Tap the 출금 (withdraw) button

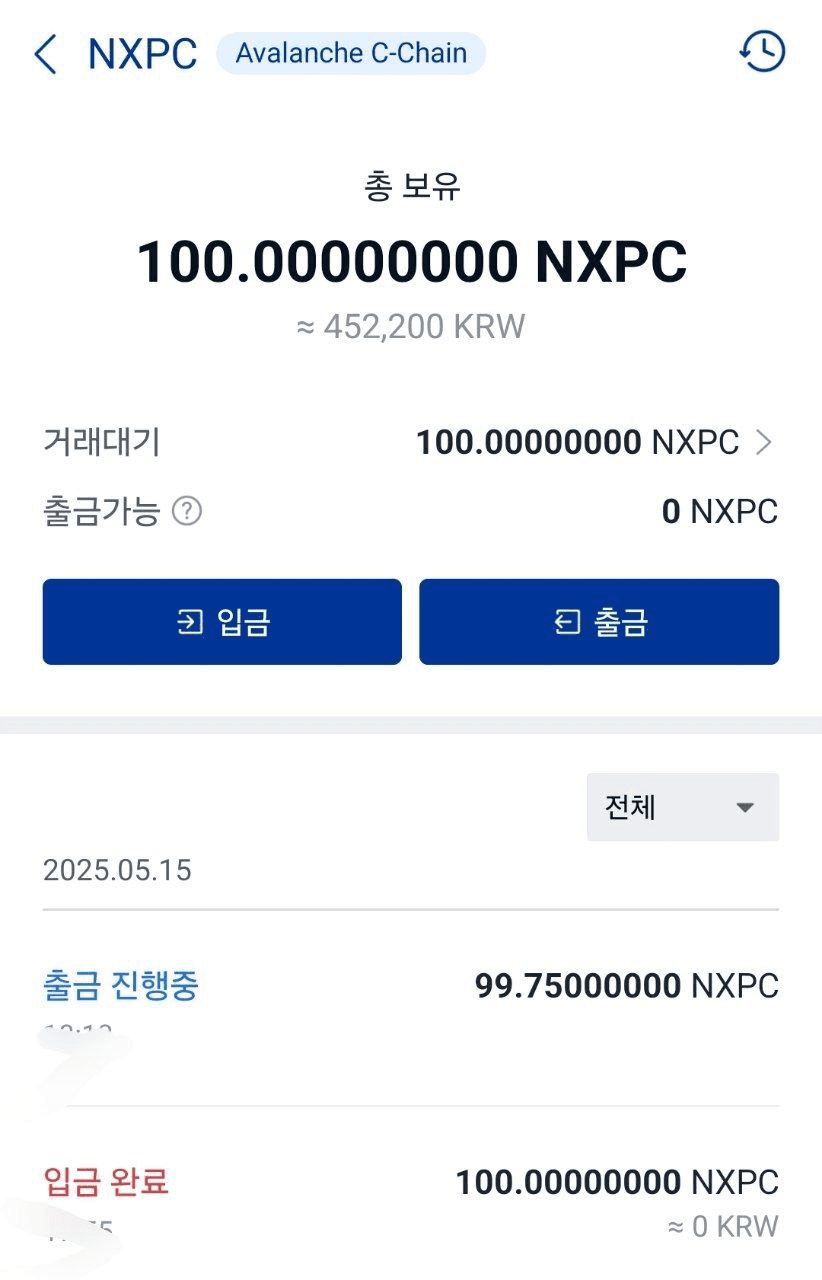tap(599, 622)
